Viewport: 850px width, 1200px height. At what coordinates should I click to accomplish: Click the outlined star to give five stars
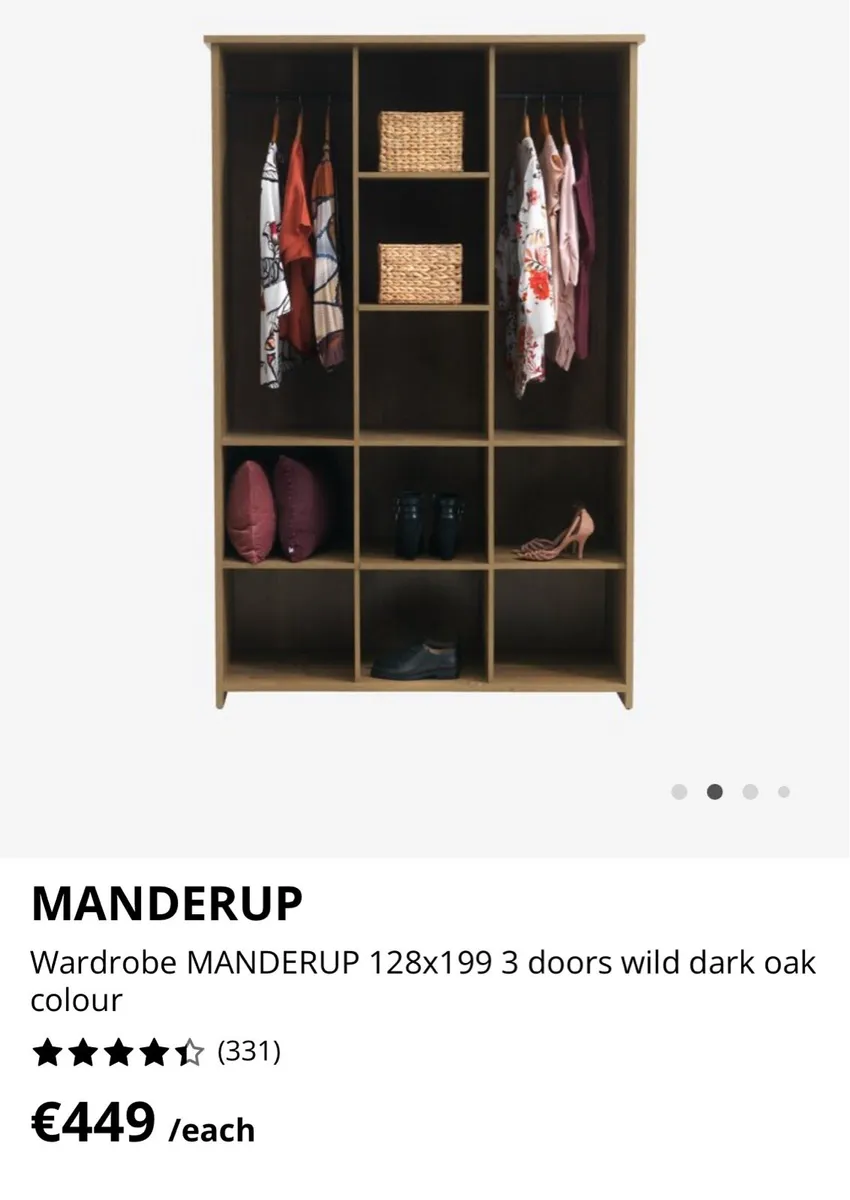(188, 1052)
